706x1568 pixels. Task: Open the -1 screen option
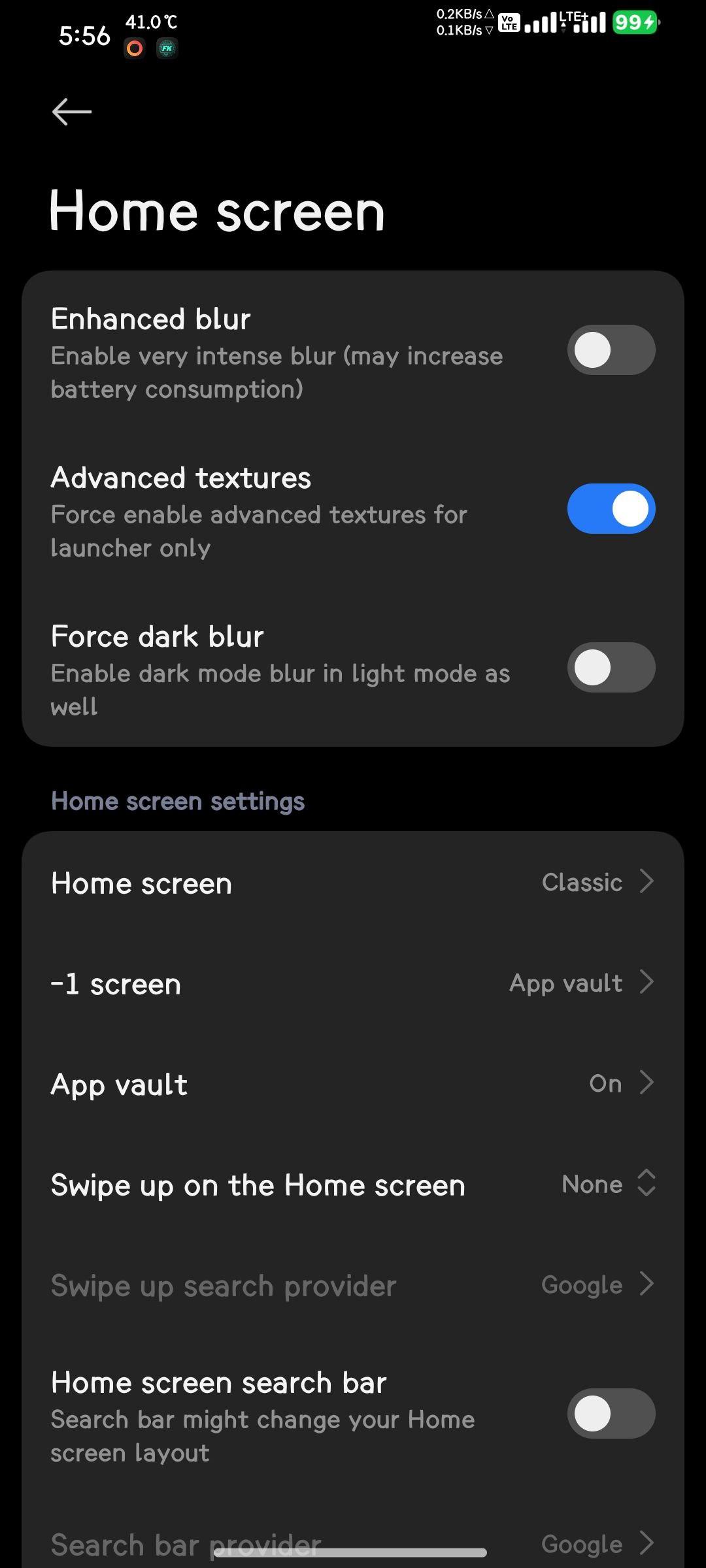(353, 983)
